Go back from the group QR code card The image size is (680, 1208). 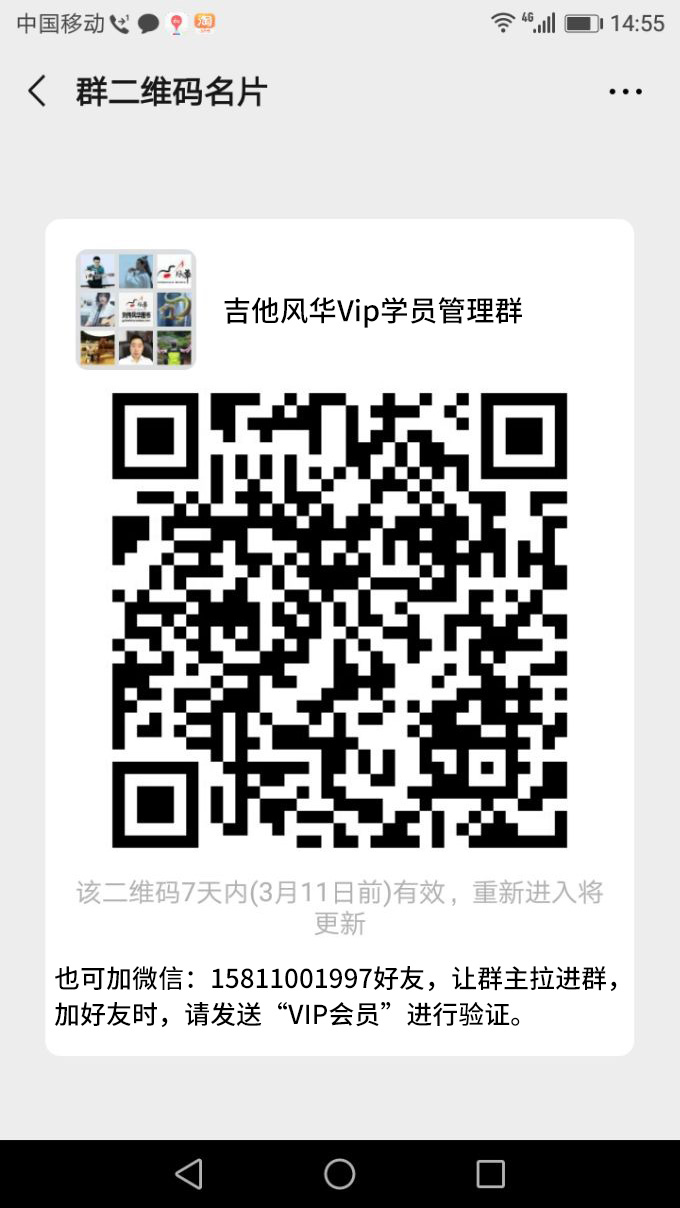[x=37, y=92]
